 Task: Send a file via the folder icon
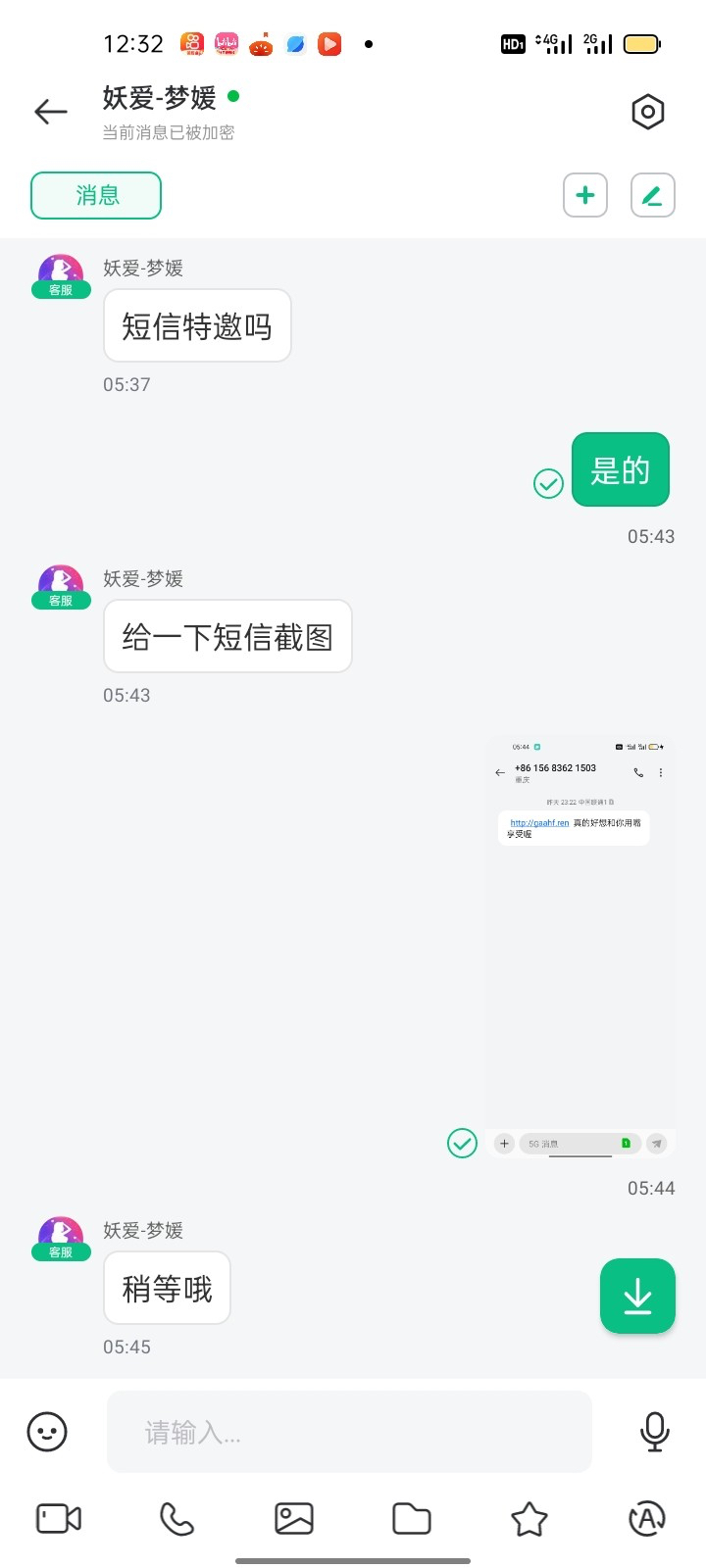tap(412, 1519)
